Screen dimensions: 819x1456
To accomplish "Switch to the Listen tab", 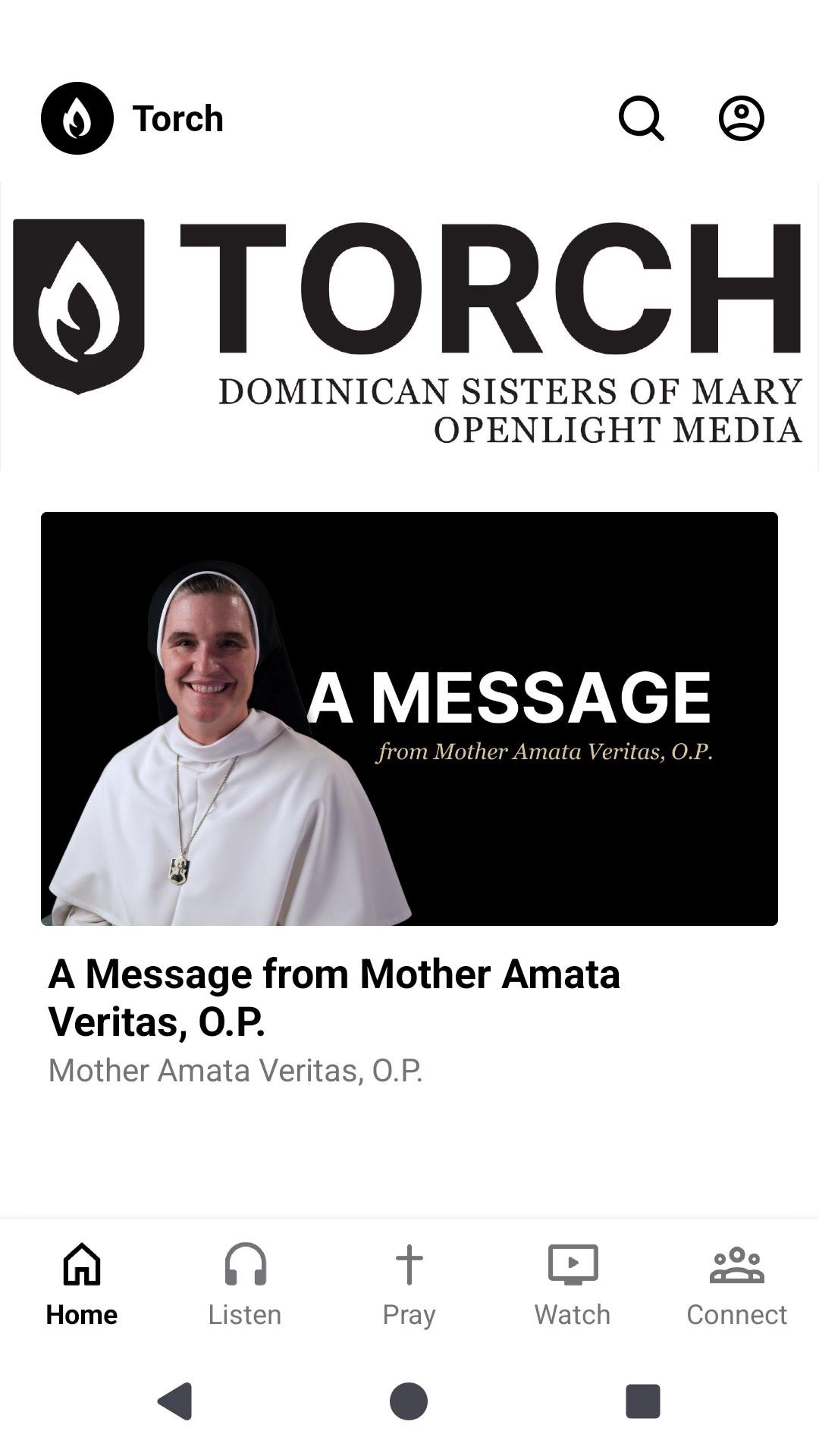I will click(x=245, y=1285).
